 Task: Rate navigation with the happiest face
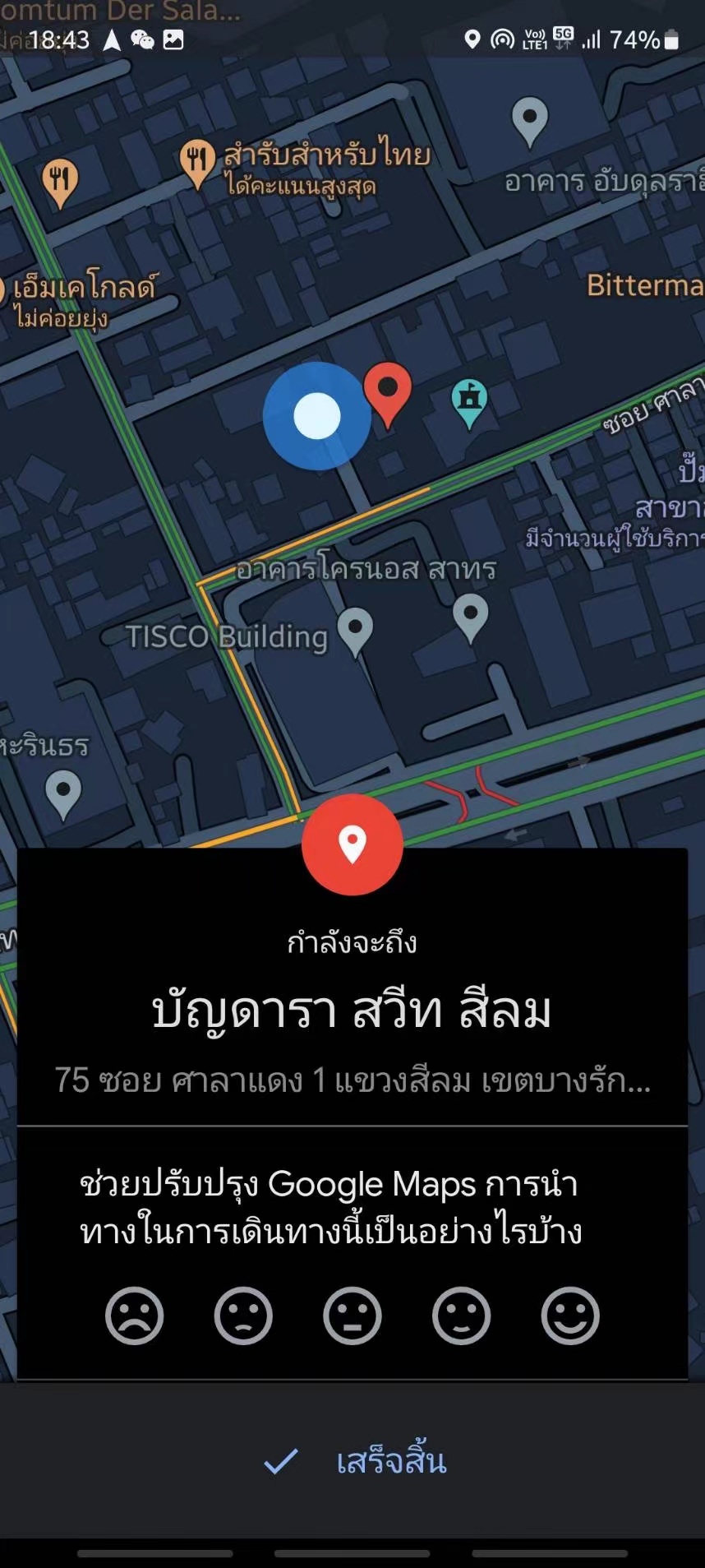click(570, 1316)
